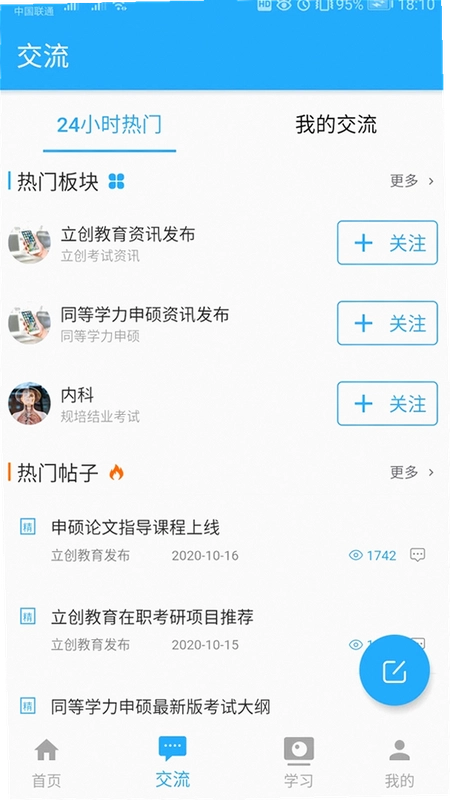450x800 pixels.
Task: Tap the 交流 bottom navigation item
Action: pos(172,764)
